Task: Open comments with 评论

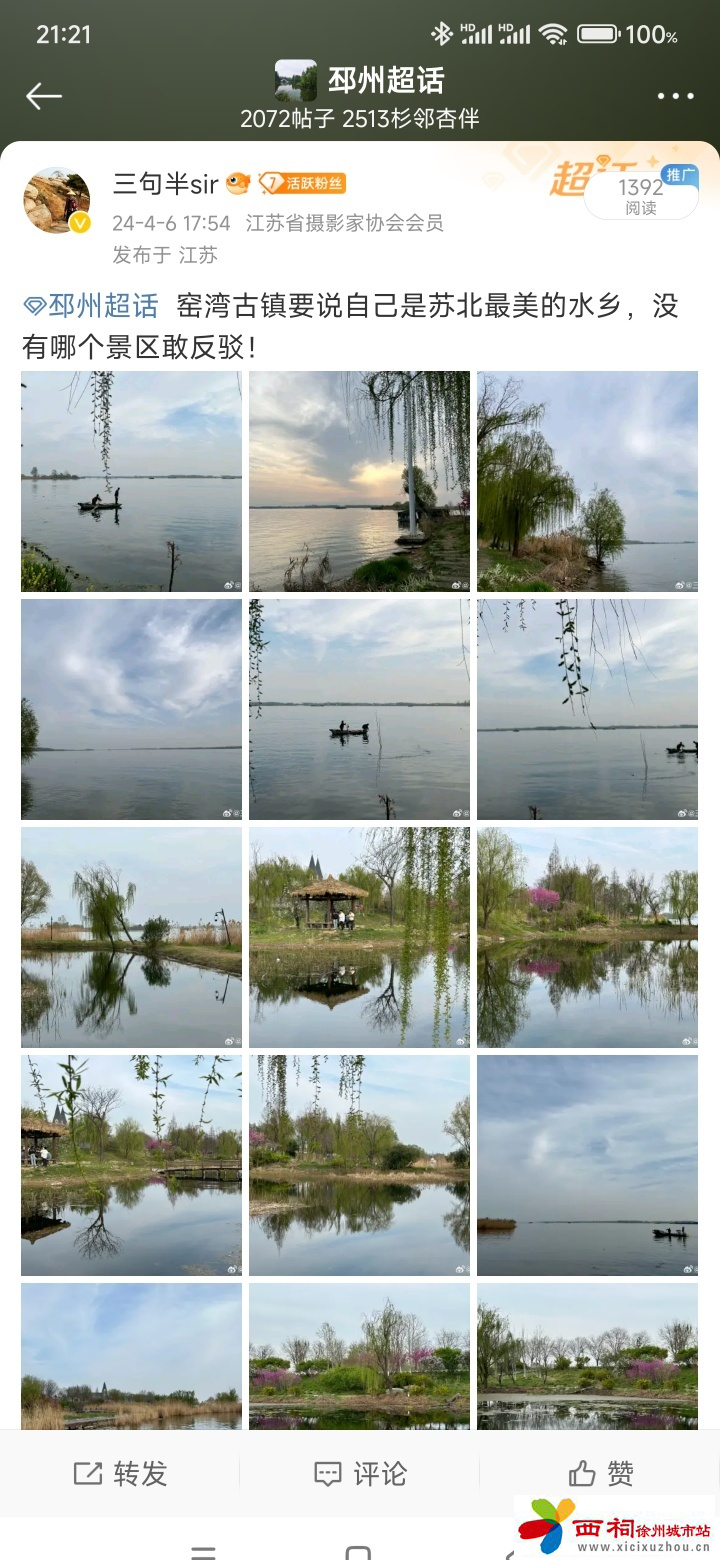Action: point(360,1473)
